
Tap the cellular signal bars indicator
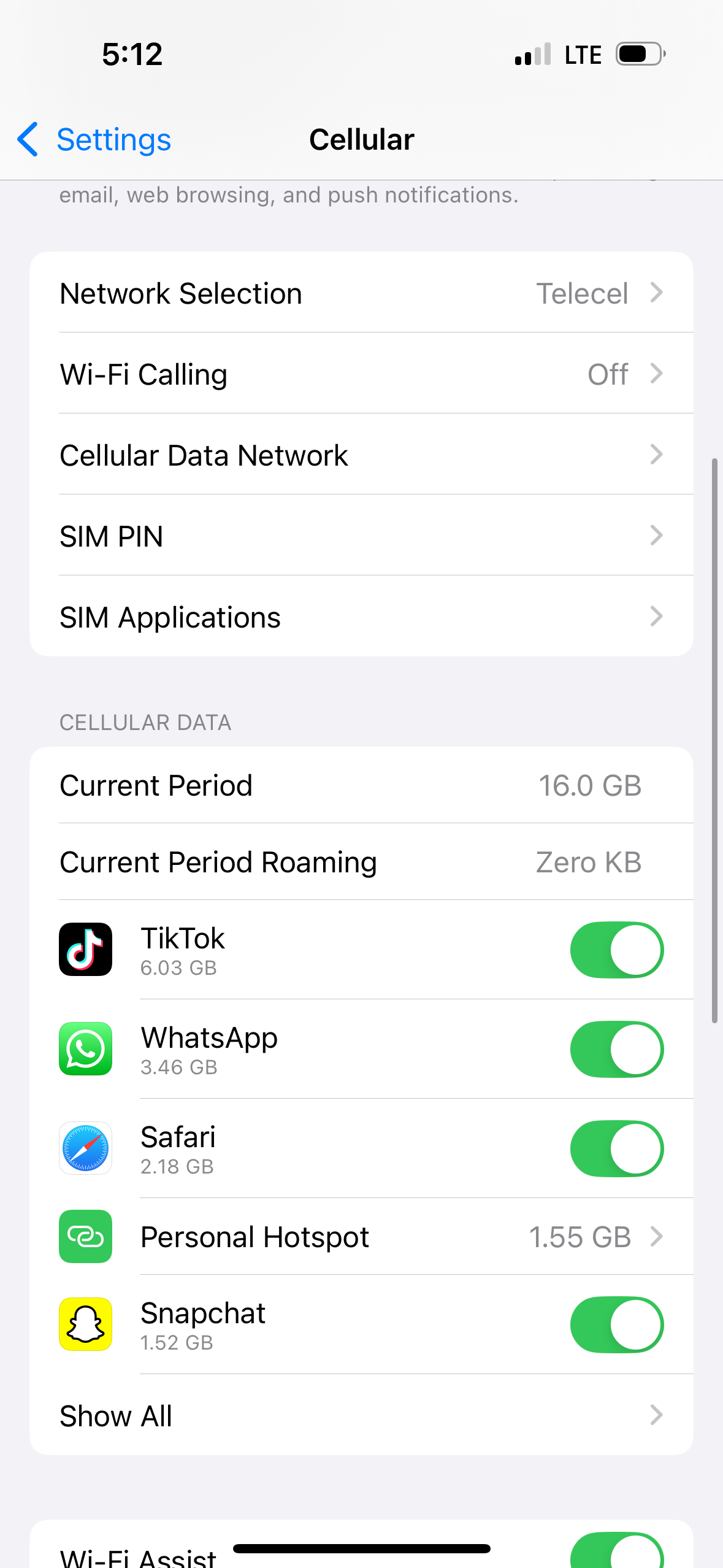click(x=531, y=54)
